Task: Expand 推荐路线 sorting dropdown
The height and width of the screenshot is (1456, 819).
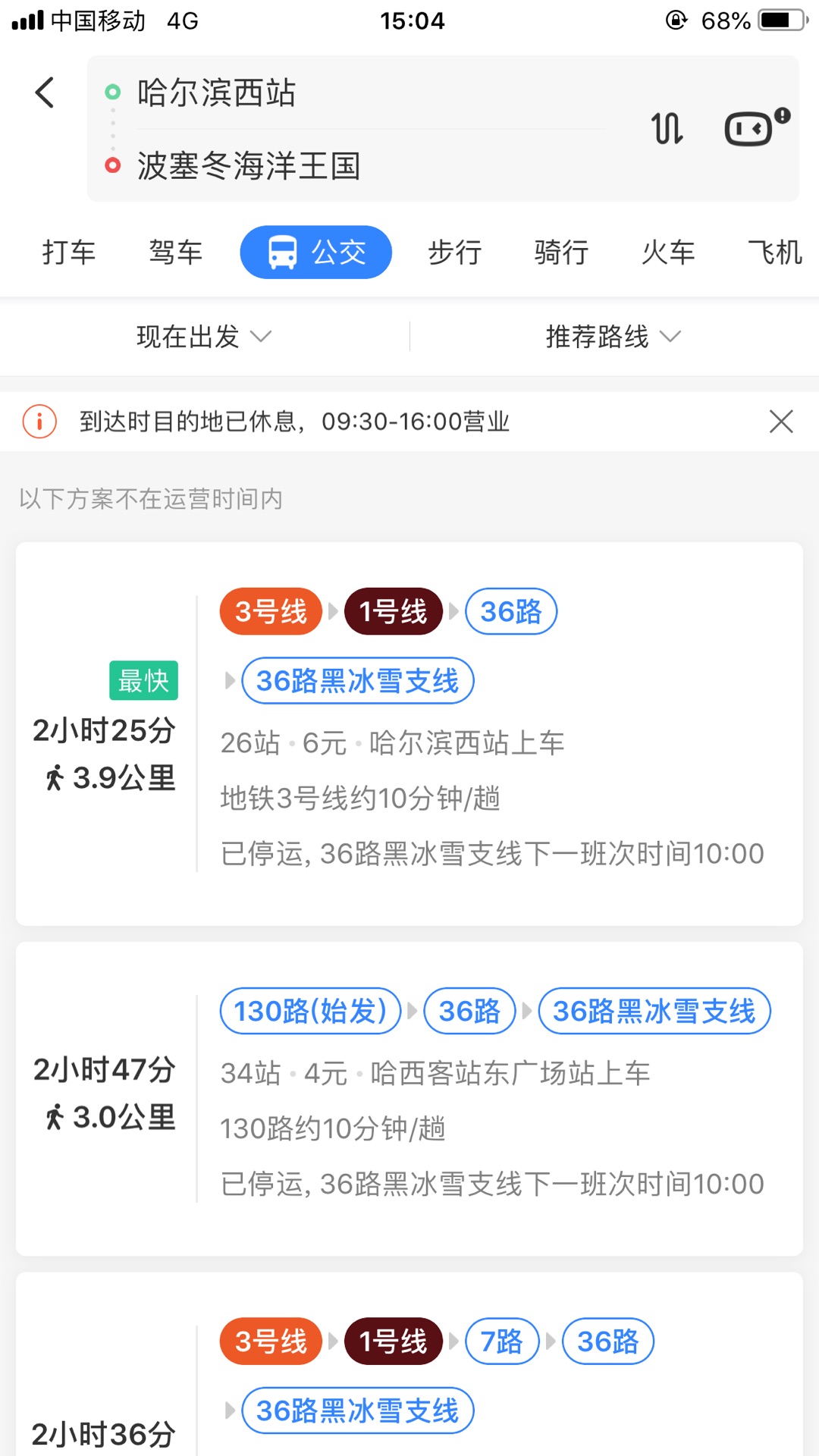Action: pos(613,336)
